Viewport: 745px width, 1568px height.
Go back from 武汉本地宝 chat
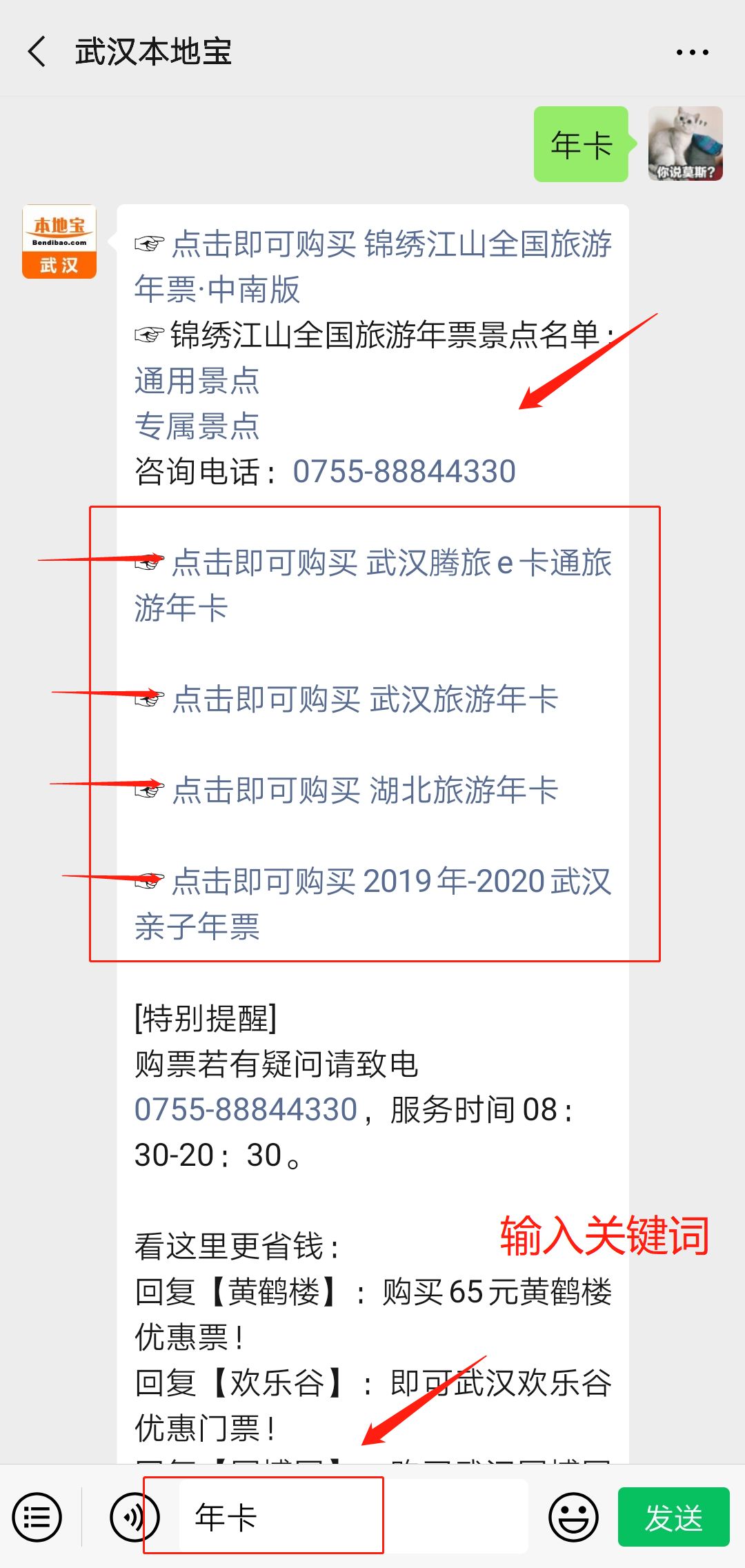(x=37, y=52)
